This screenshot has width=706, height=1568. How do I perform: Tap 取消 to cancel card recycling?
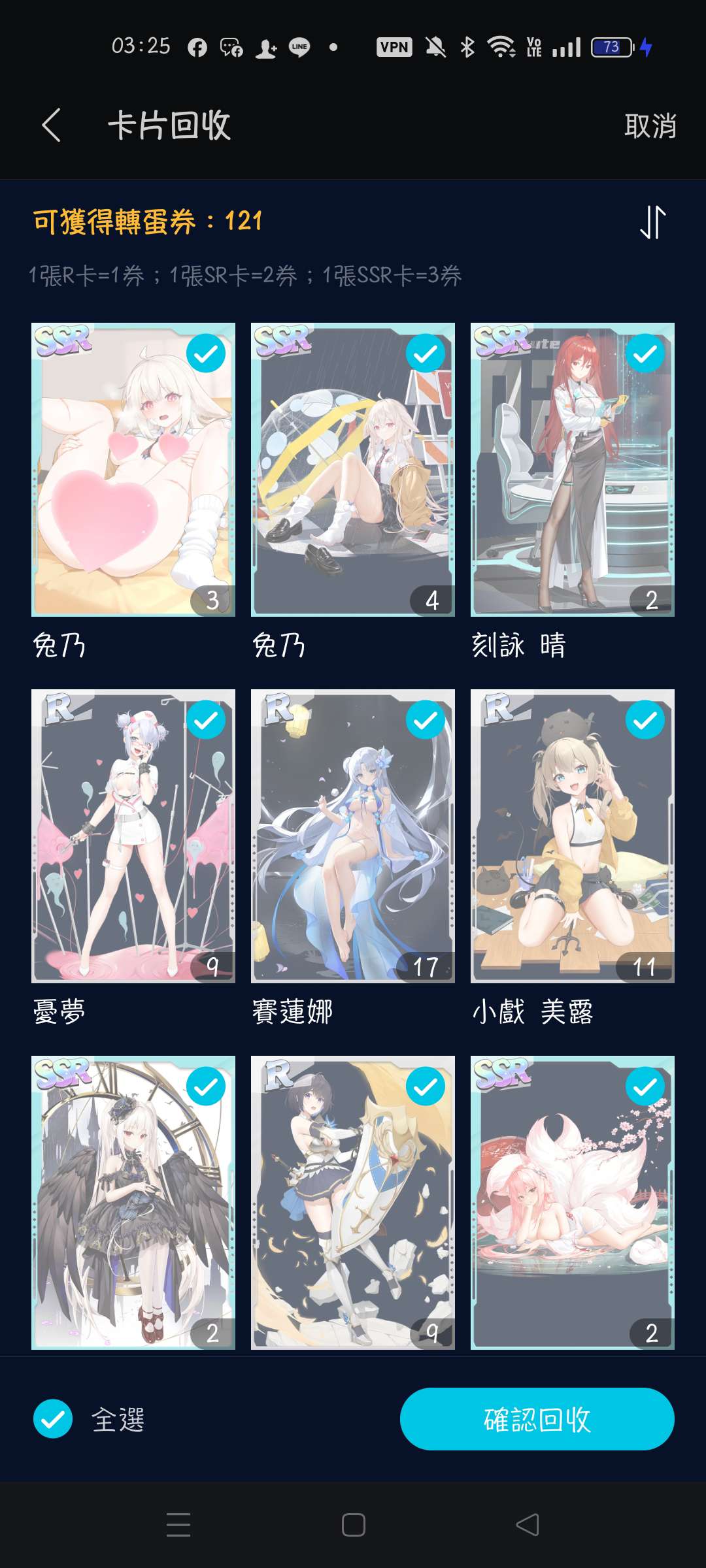tap(650, 125)
